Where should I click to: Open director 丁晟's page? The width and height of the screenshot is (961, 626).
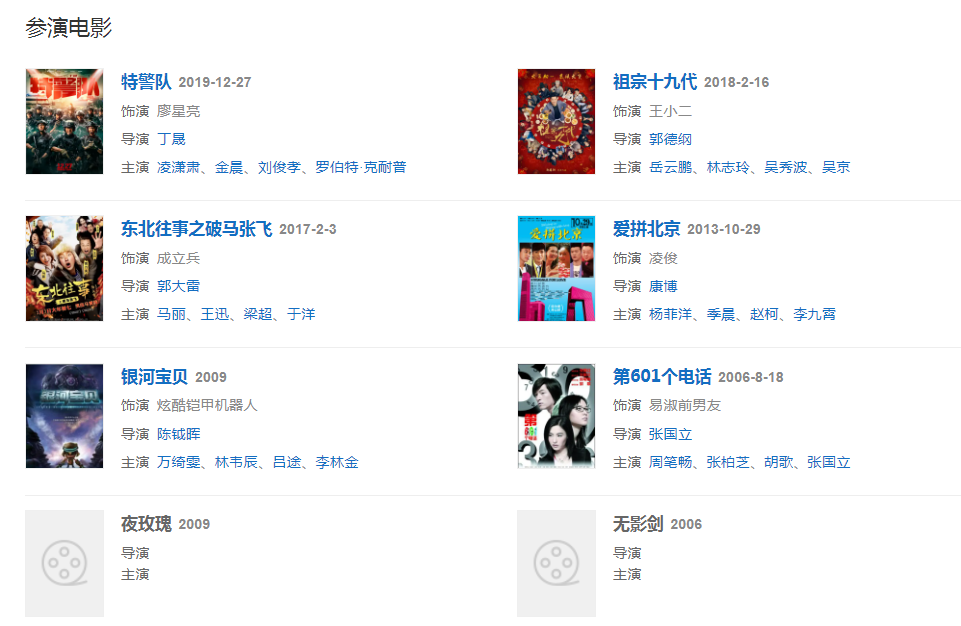coord(171,139)
